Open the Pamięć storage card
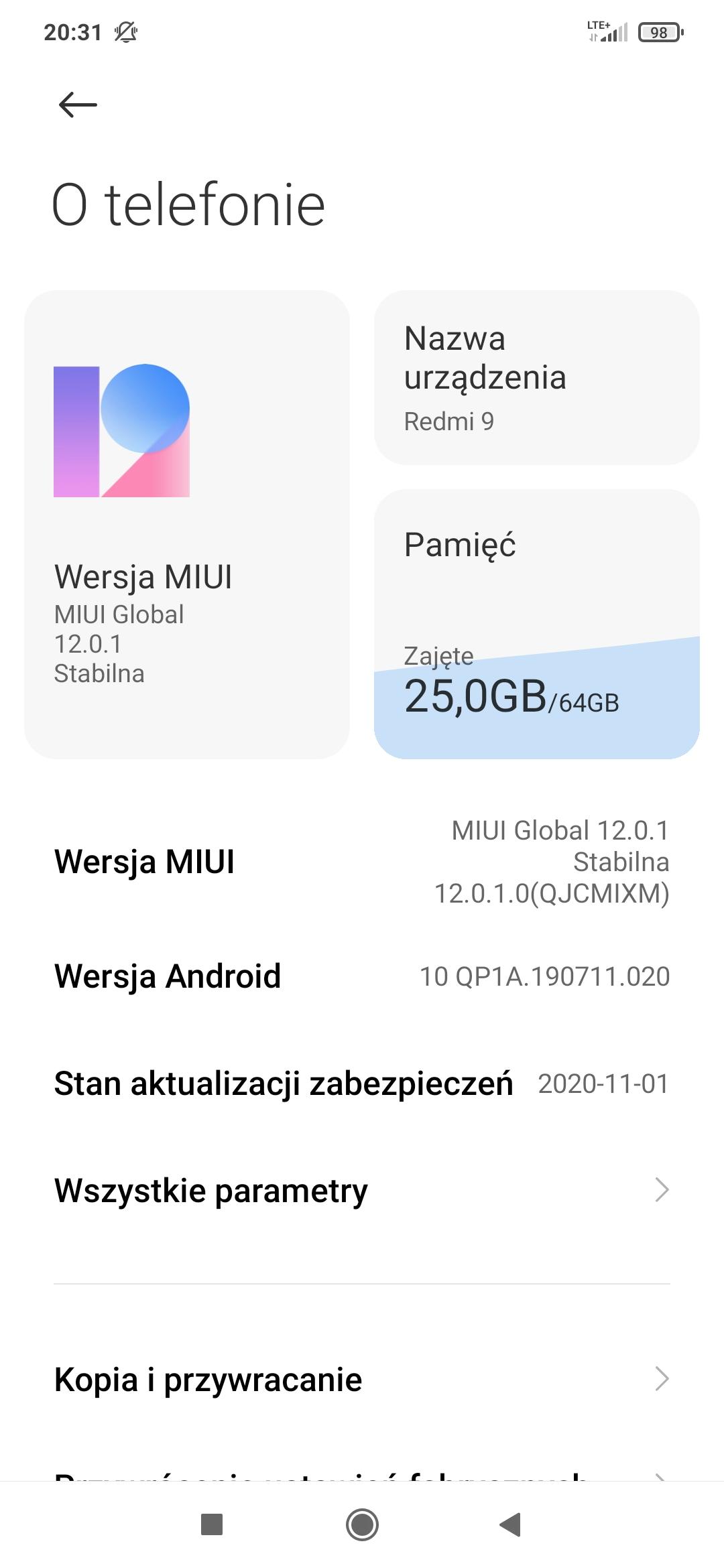This screenshot has height=1568, width=724. (536, 623)
